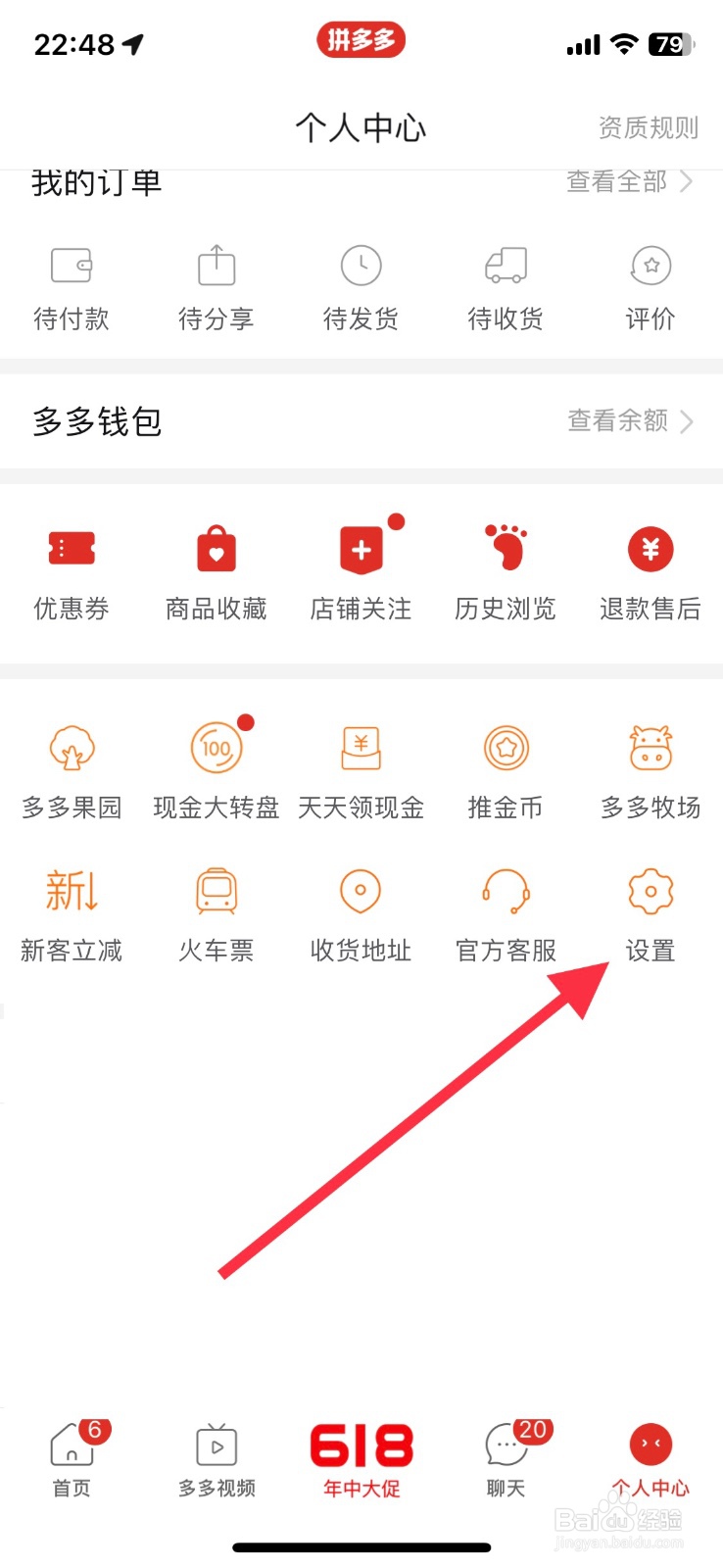View your 优惠券 coupons

pyautogui.click(x=72, y=573)
